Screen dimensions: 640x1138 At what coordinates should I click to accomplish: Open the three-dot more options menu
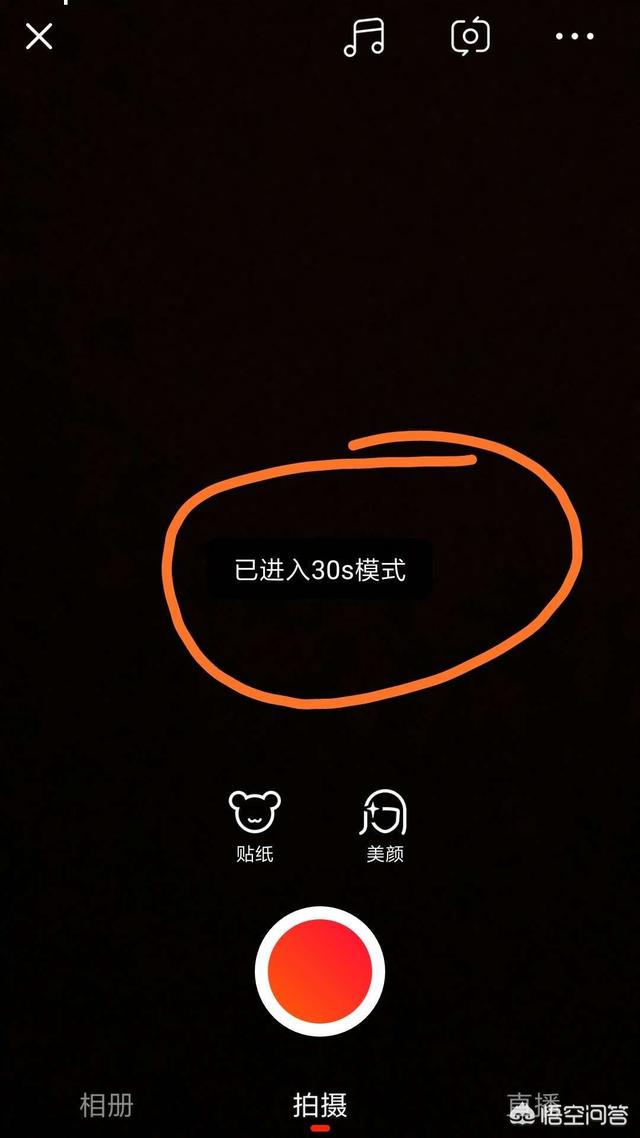tap(574, 38)
